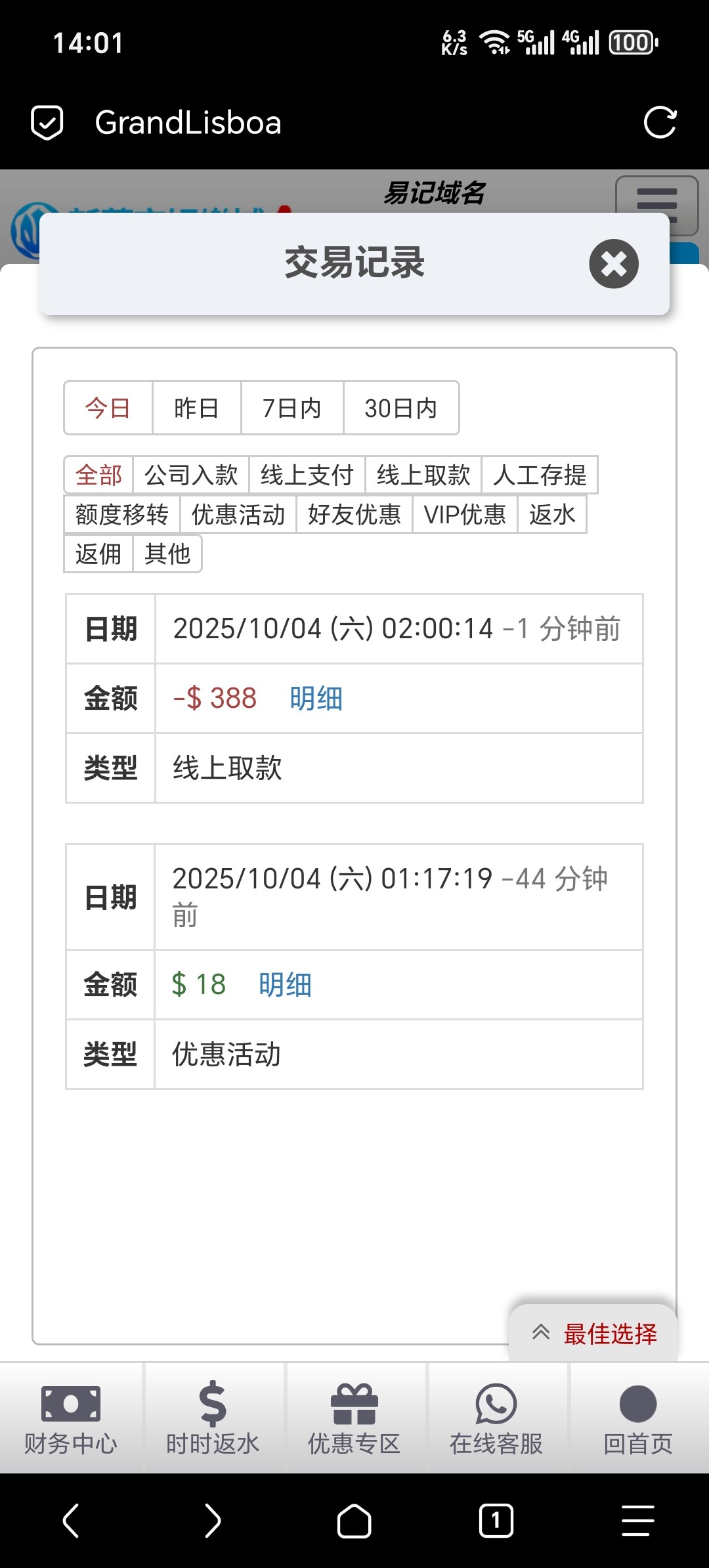Image resolution: width=709 pixels, height=1568 pixels.
Task: Filter records by 线上取款
Action: point(423,475)
